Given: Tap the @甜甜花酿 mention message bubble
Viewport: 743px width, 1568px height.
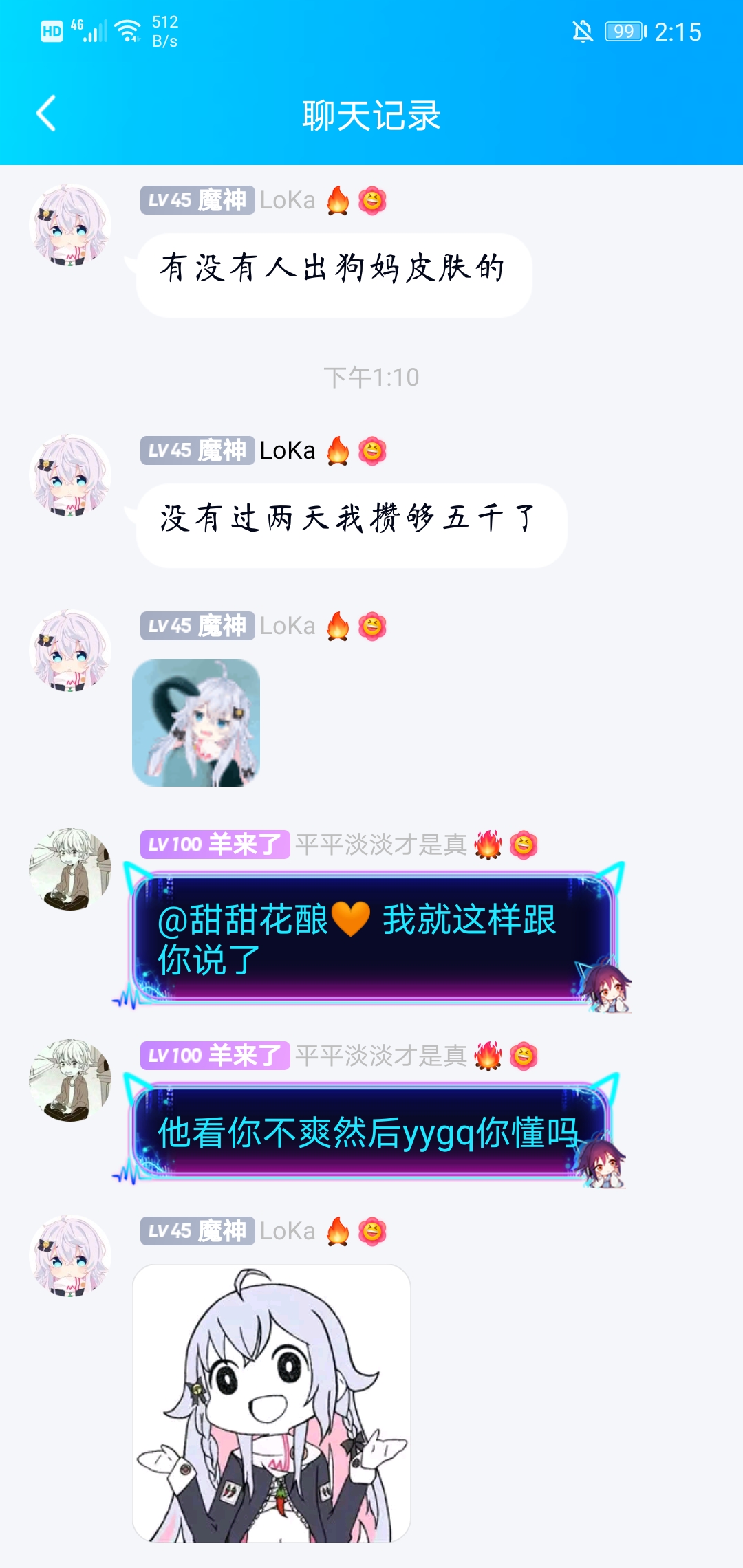Looking at the screenshot, I should [371, 938].
